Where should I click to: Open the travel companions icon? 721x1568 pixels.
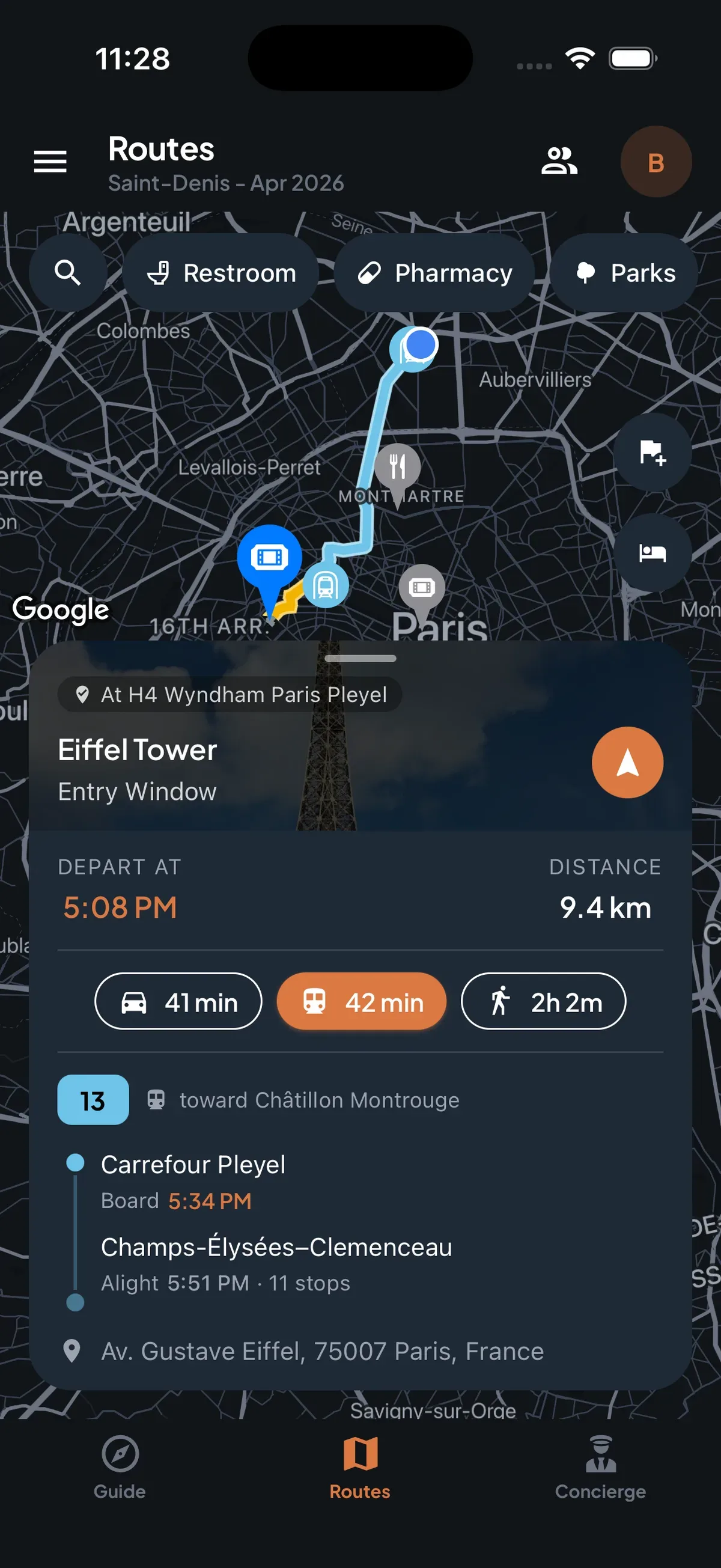(x=559, y=161)
